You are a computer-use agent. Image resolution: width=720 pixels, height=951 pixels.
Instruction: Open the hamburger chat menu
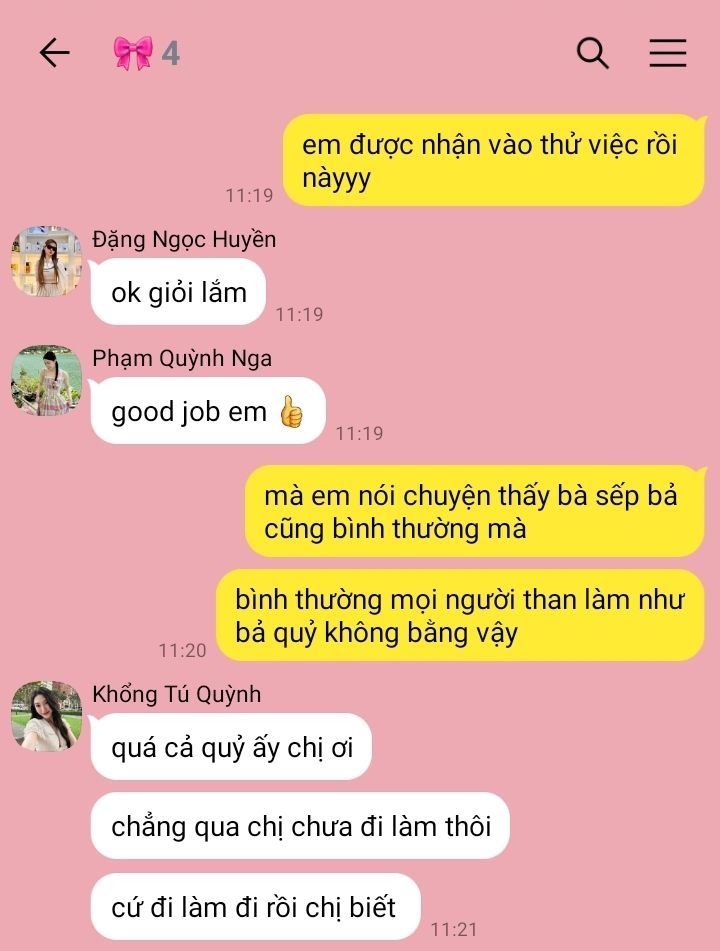(667, 52)
